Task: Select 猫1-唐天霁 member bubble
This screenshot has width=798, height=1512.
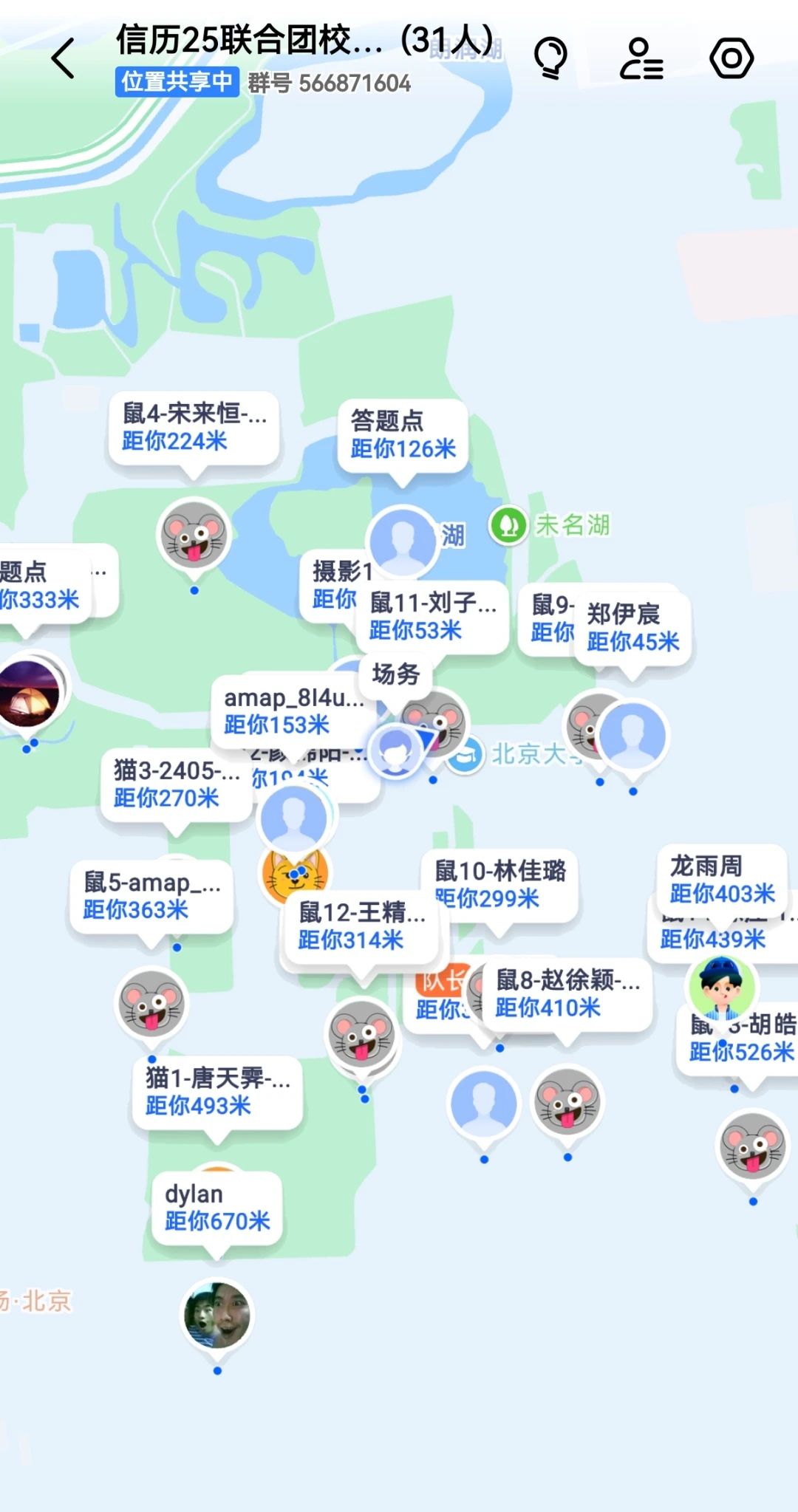Action: click(217, 1092)
